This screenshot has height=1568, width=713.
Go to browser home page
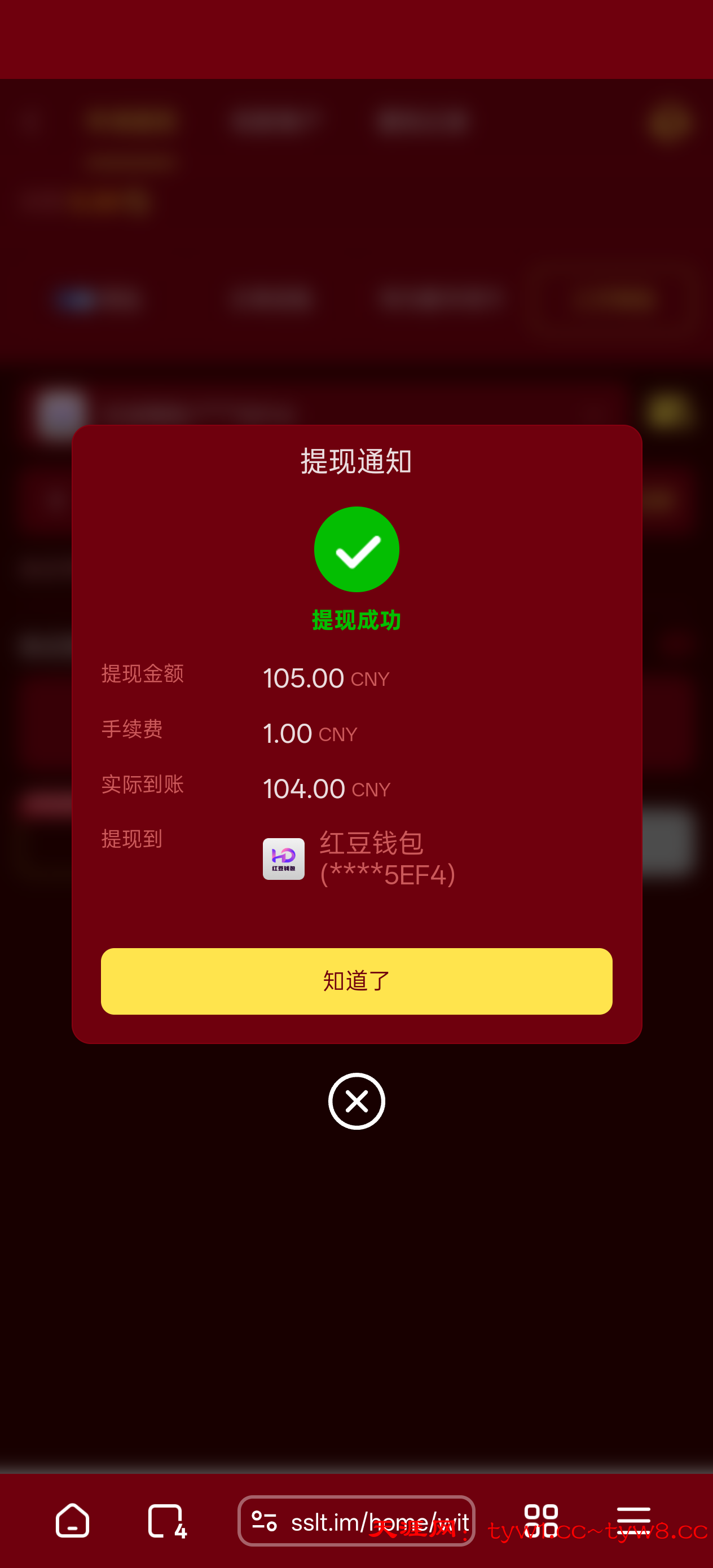[72, 1521]
